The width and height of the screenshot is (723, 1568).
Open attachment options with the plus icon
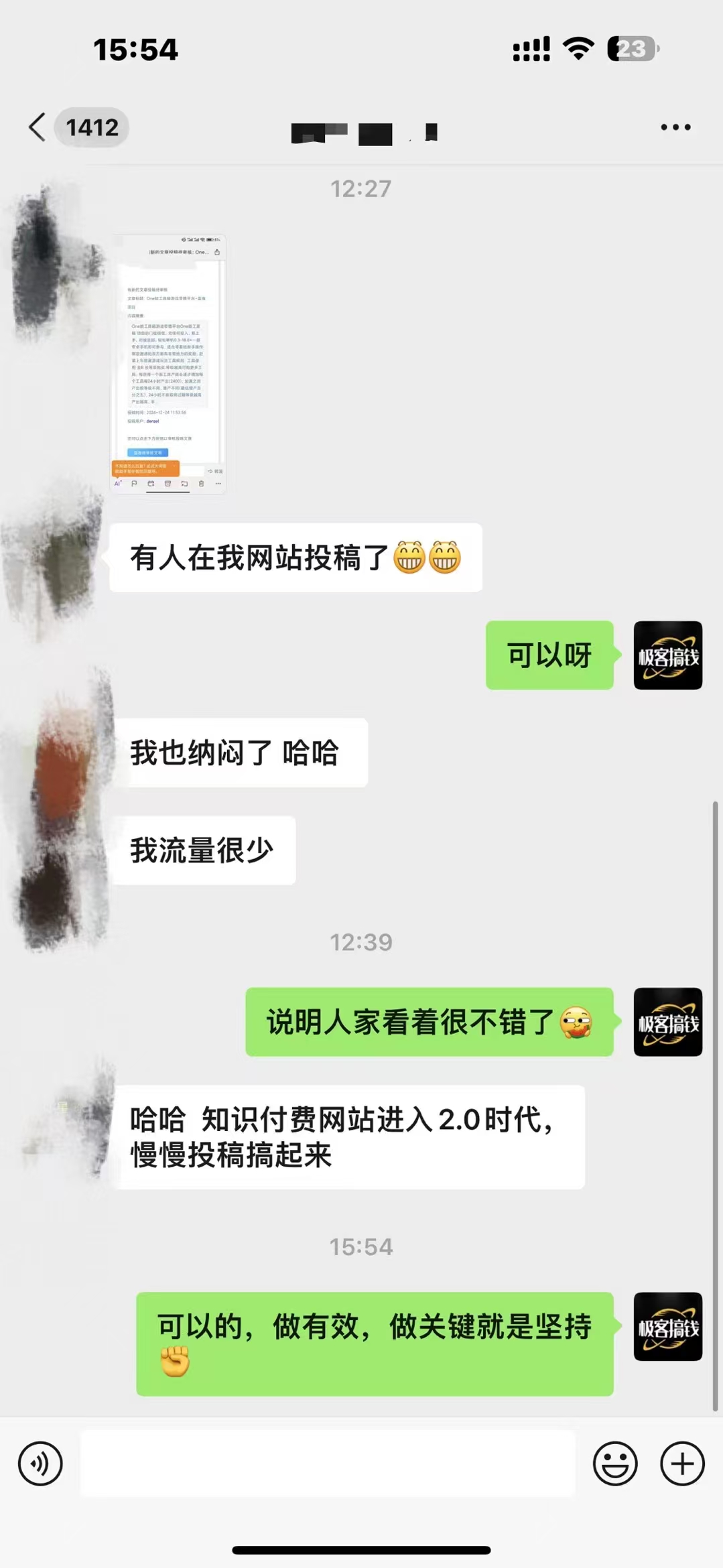682,1462
